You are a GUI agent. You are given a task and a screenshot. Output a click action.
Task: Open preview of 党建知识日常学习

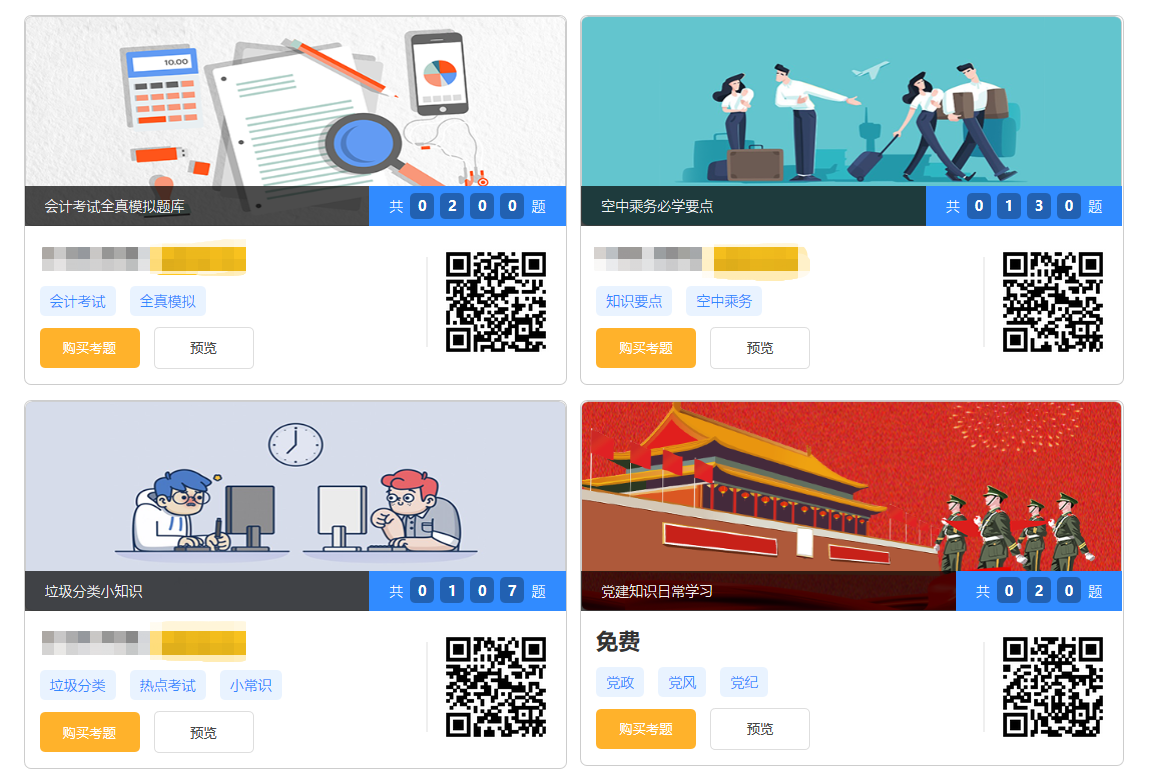(759, 729)
